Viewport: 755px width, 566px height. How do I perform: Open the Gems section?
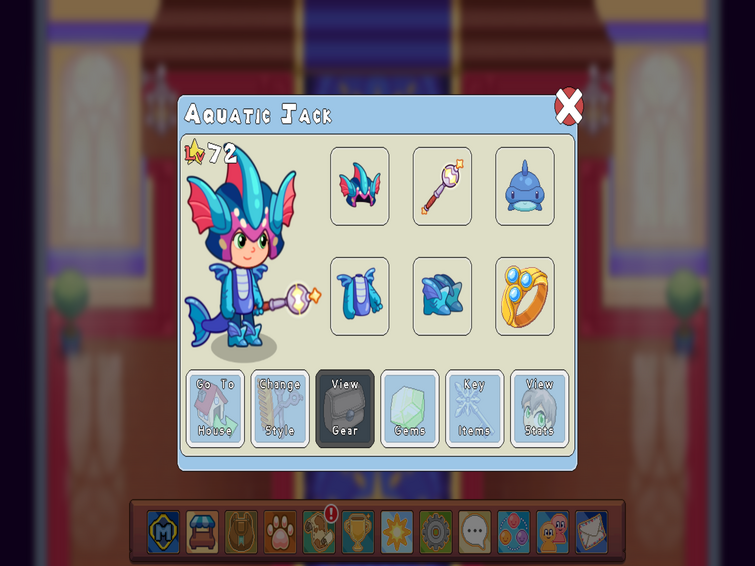[410, 408]
